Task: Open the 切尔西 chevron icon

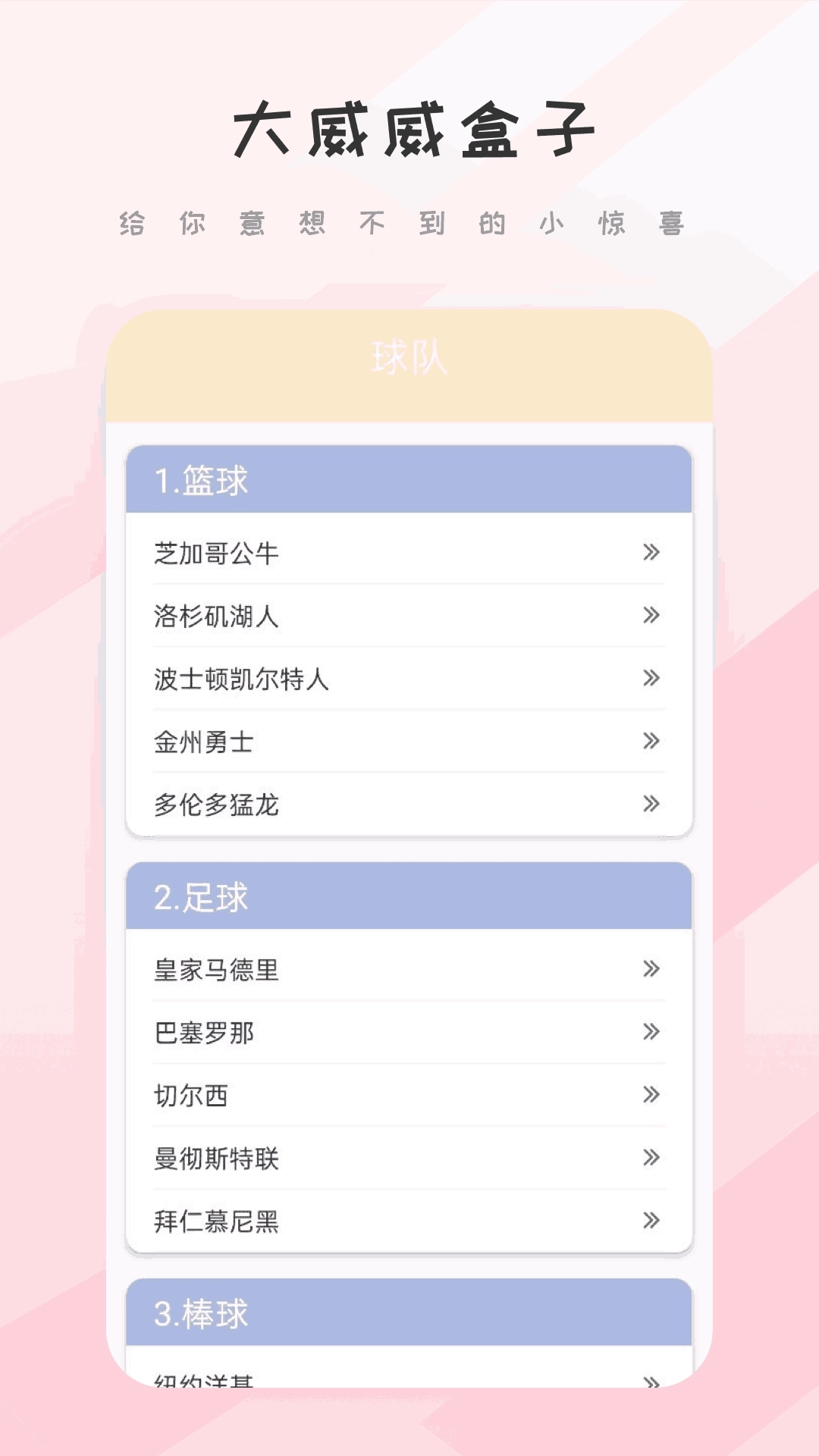Action: click(651, 1095)
